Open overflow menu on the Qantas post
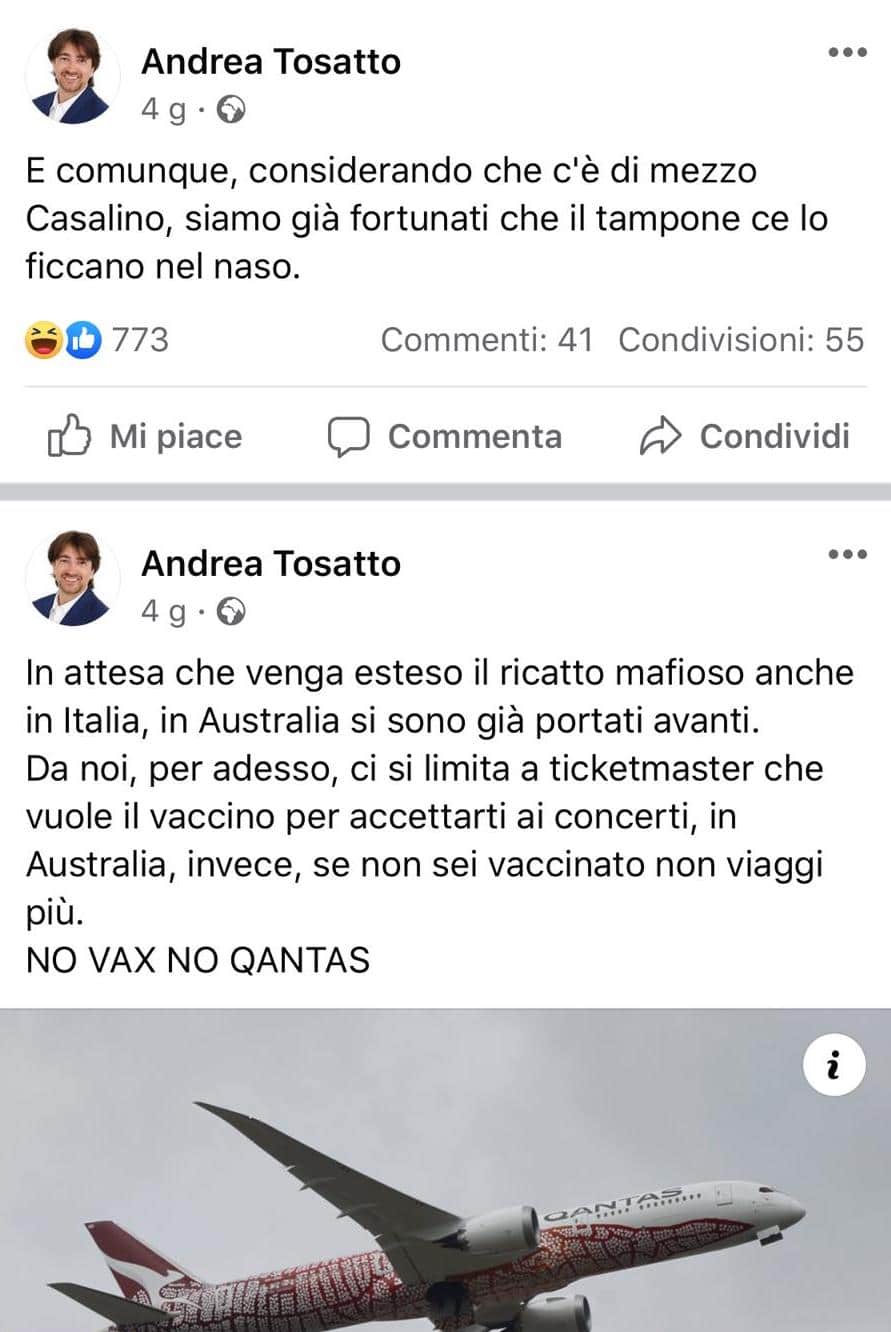Screen dimensions: 891x1332 [847, 555]
